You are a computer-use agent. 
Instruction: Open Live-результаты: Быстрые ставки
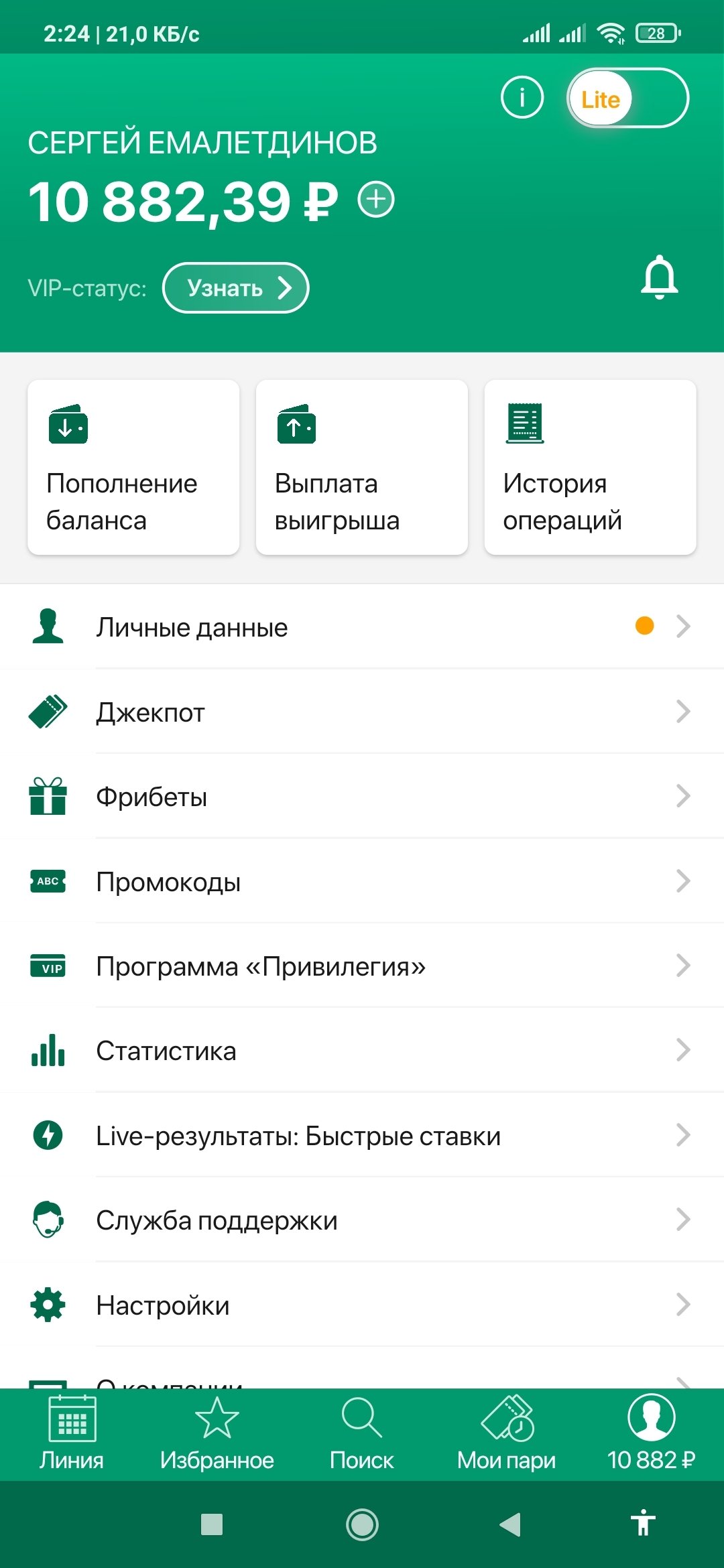(362, 1136)
